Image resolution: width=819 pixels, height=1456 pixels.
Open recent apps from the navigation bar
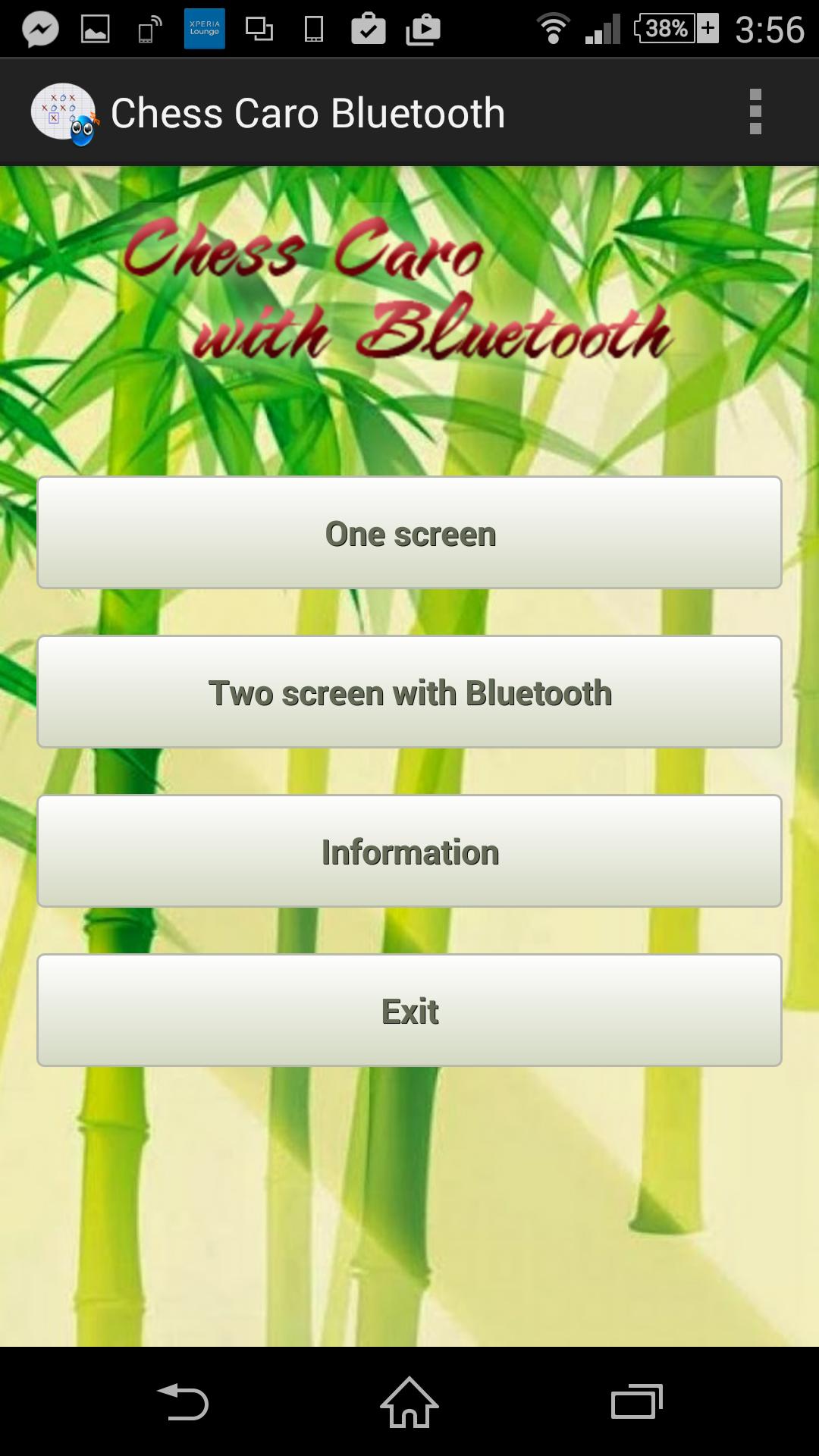(x=636, y=1401)
